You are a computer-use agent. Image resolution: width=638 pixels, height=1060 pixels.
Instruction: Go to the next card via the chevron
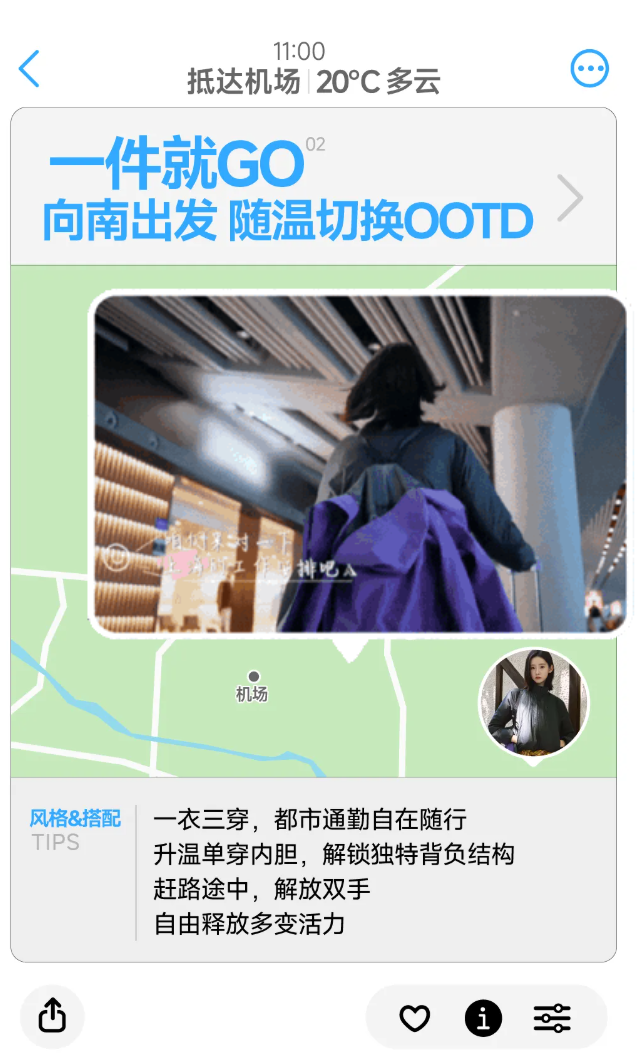pyautogui.click(x=570, y=198)
